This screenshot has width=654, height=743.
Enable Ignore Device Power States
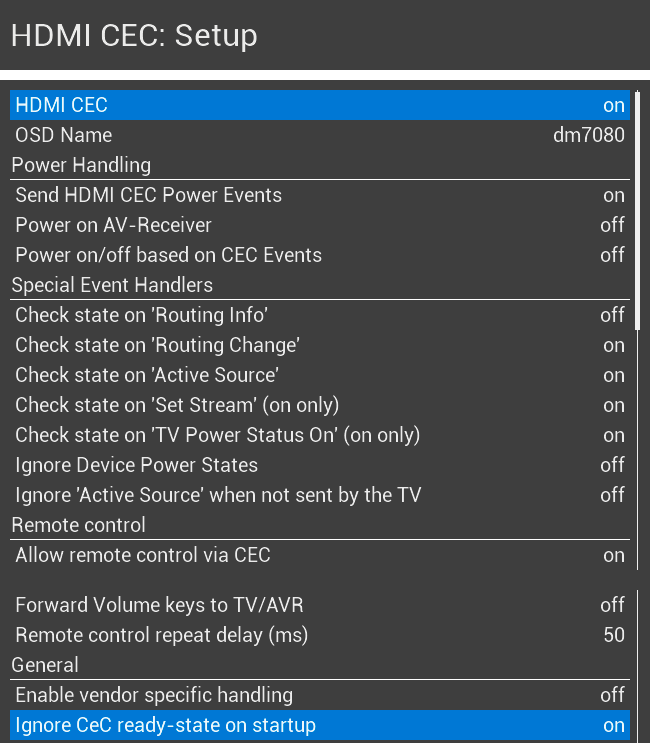[x=320, y=465]
